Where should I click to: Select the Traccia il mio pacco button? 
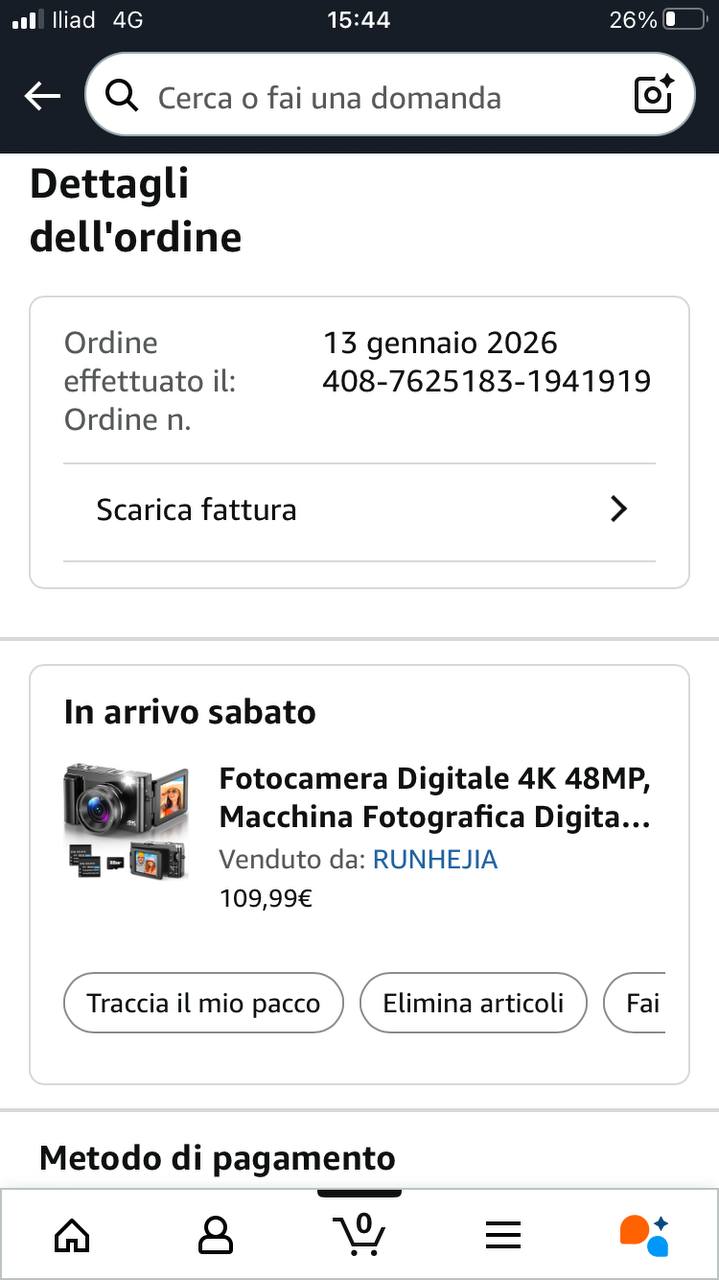(x=203, y=1003)
